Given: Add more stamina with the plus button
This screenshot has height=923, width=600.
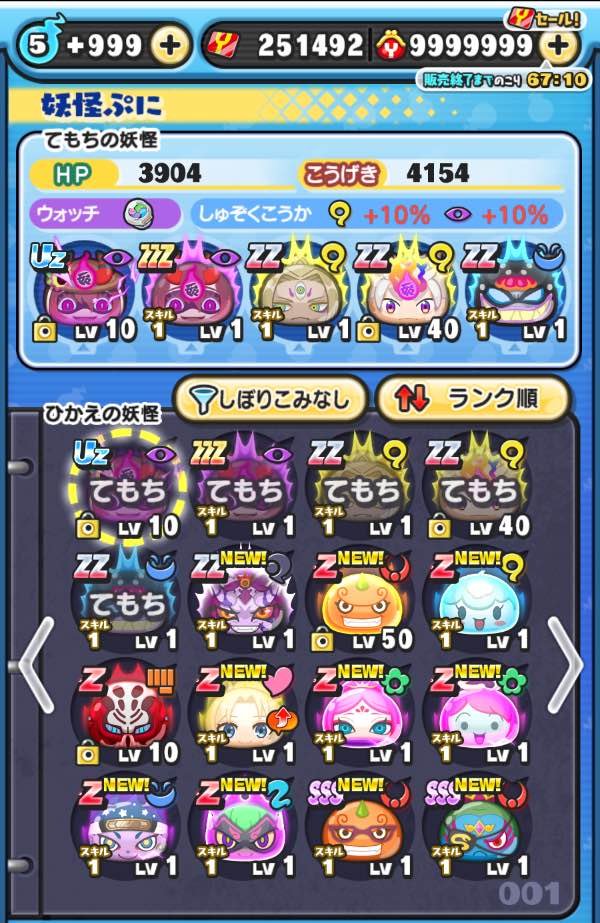Looking at the screenshot, I should (x=170, y=45).
